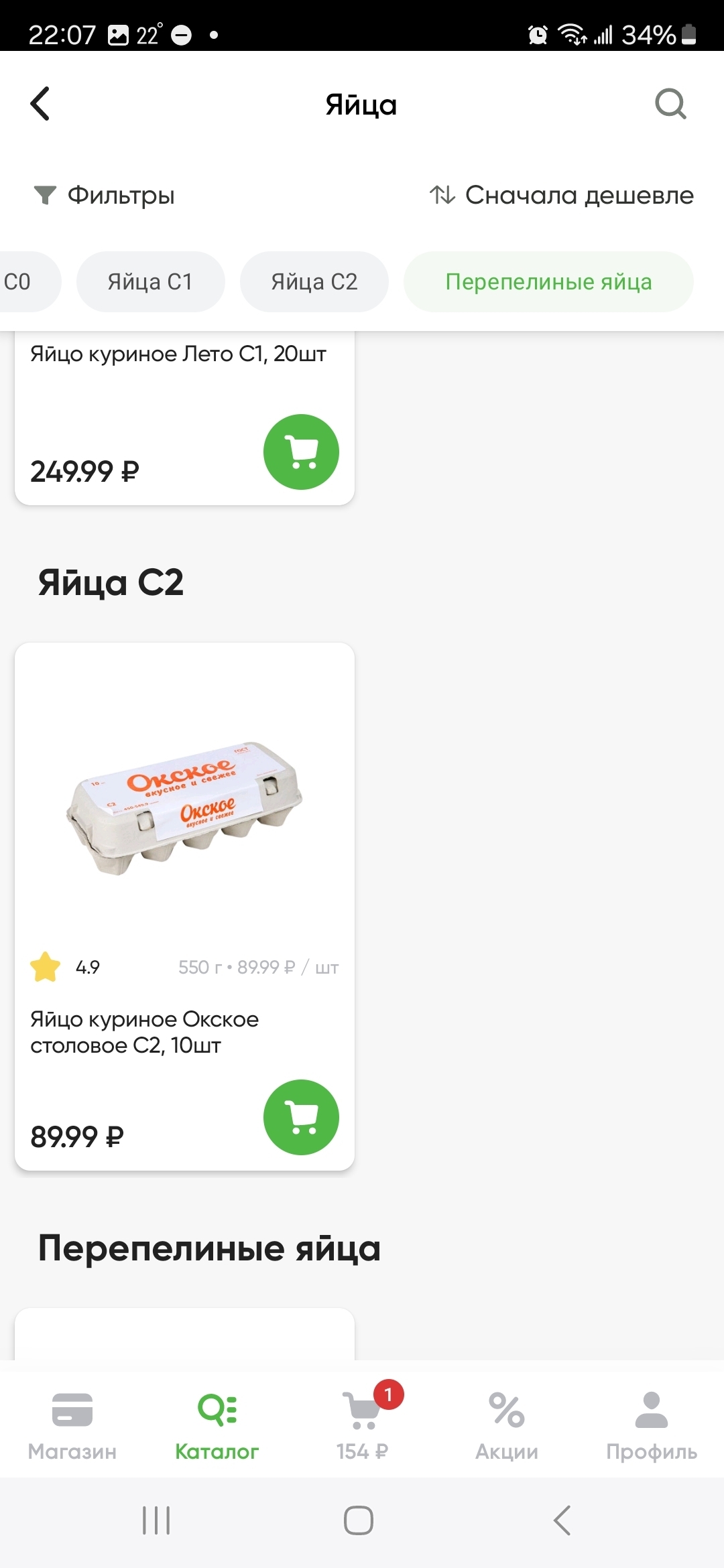The image size is (724, 1568).
Task: Select the Яйца С2 chip
Action: click(314, 281)
